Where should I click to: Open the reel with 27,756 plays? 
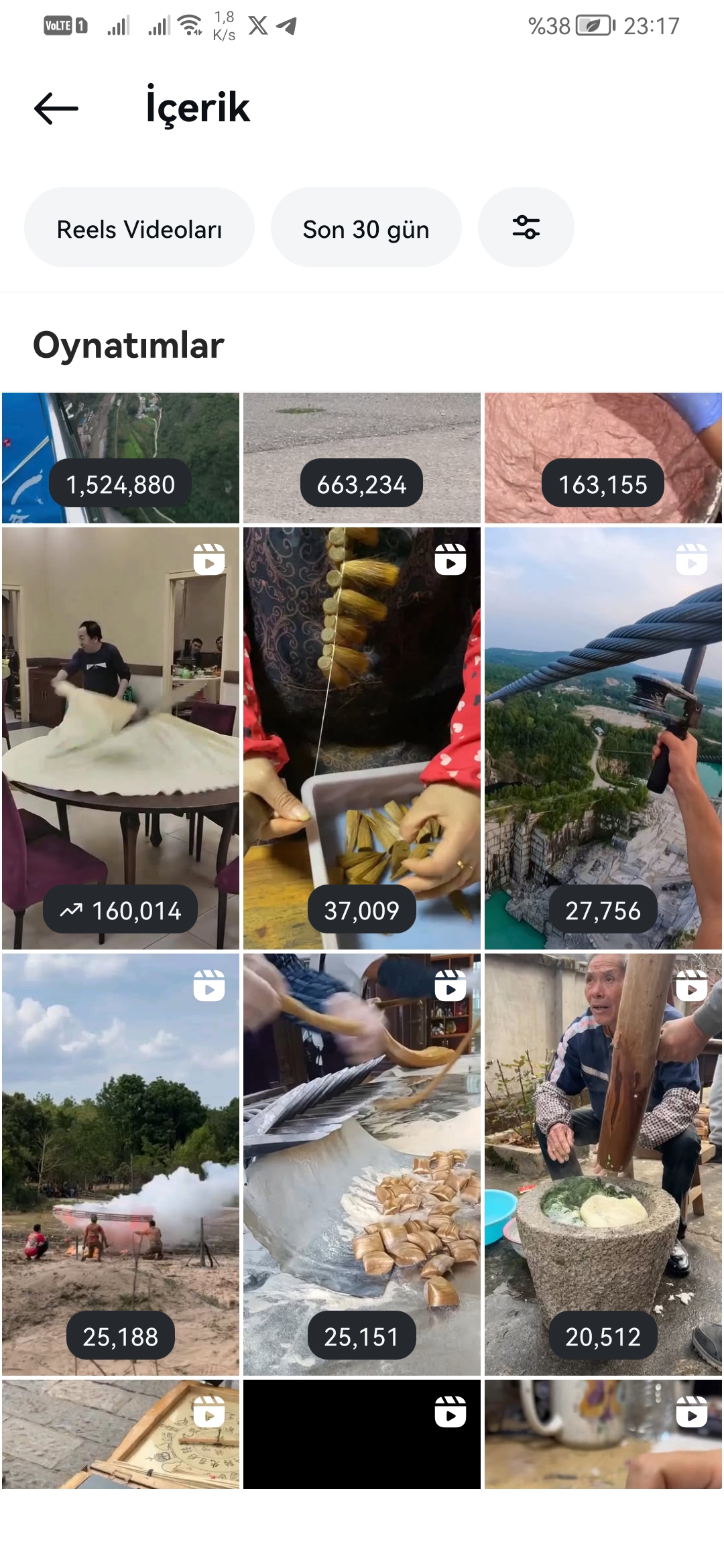pos(603,738)
